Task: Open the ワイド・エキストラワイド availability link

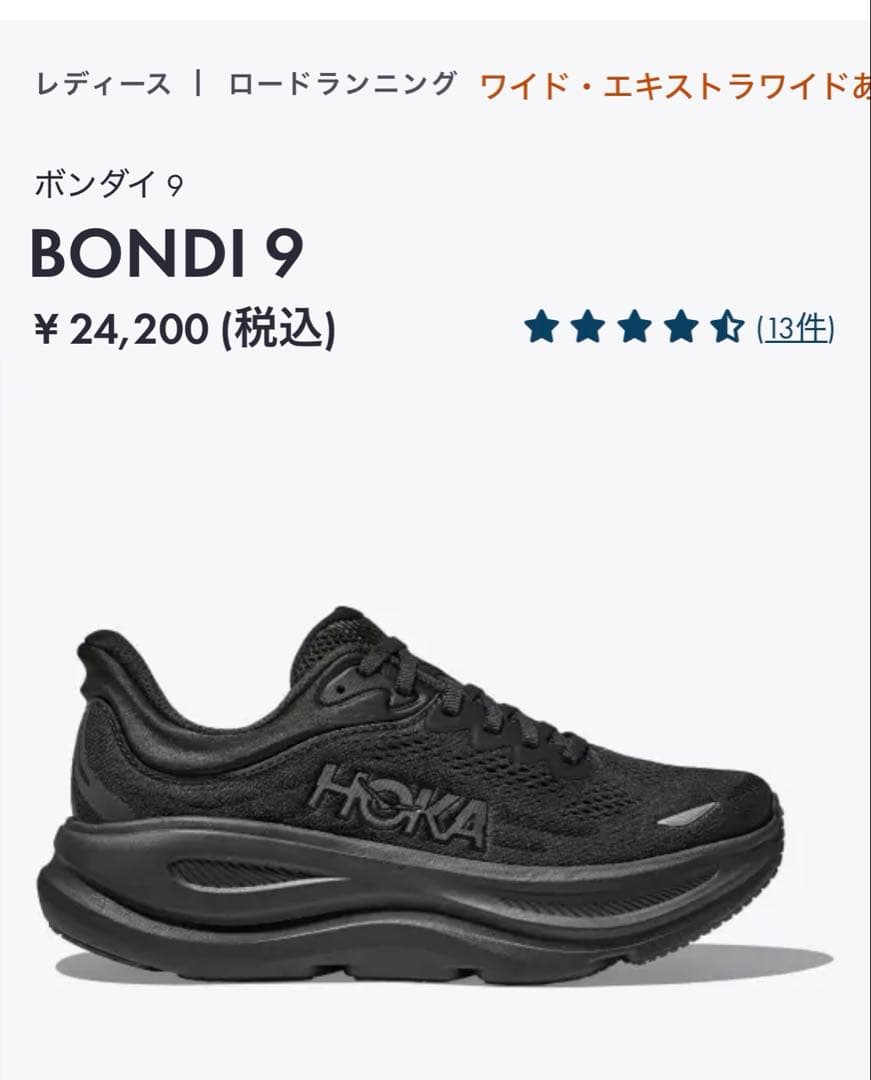Action: point(670,85)
